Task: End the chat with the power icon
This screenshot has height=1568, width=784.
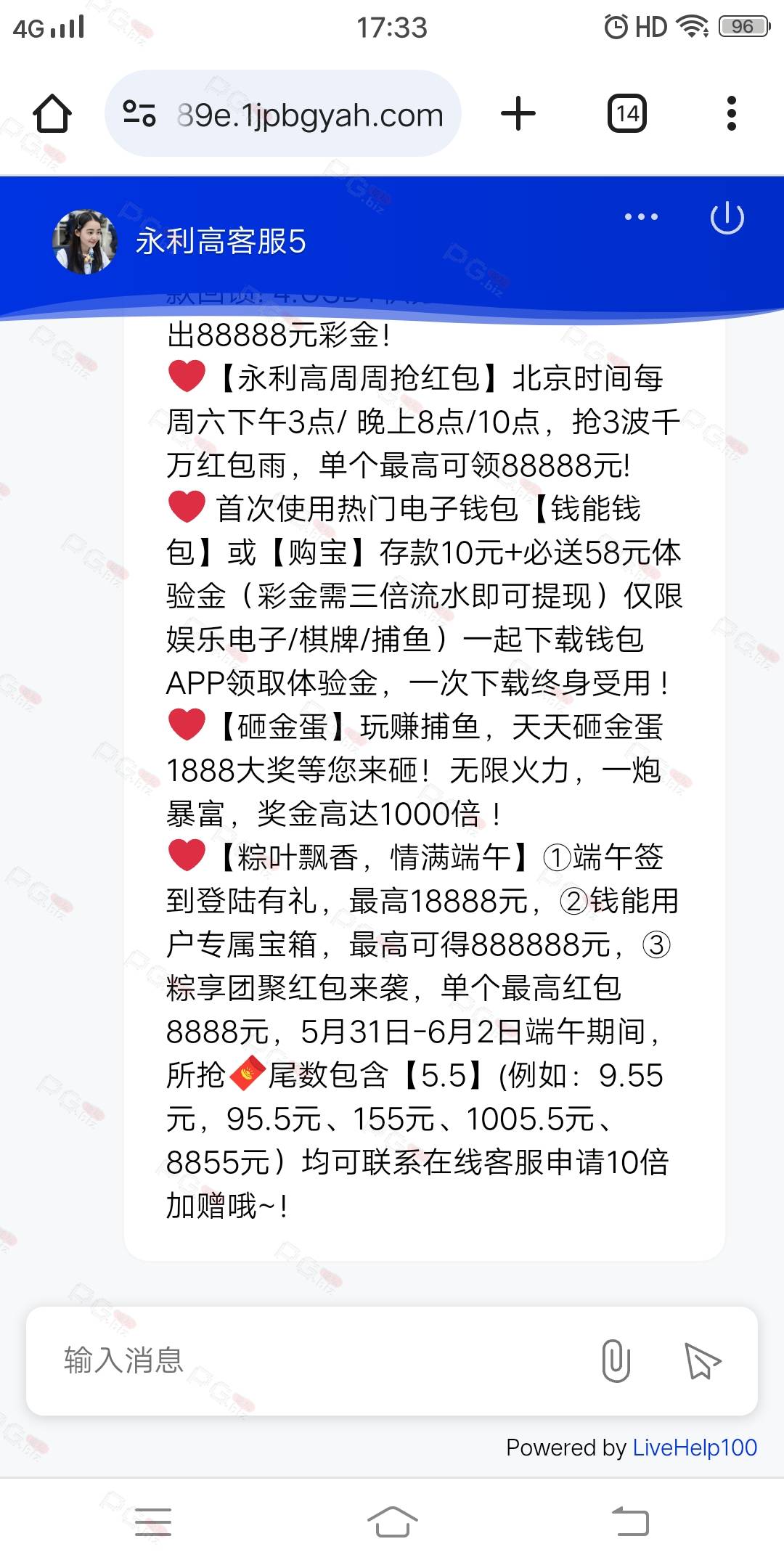Action: point(727,218)
